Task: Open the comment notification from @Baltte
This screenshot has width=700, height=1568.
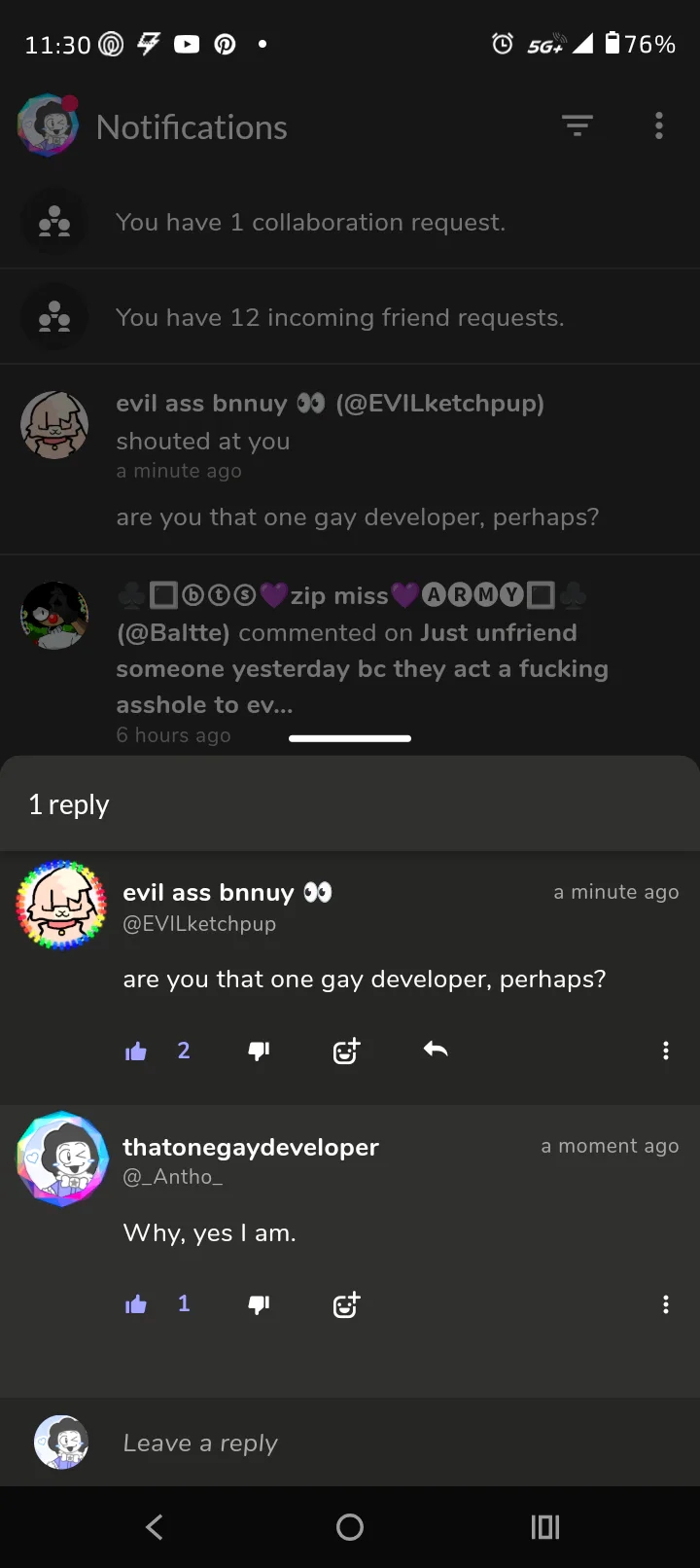Action: click(x=362, y=652)
